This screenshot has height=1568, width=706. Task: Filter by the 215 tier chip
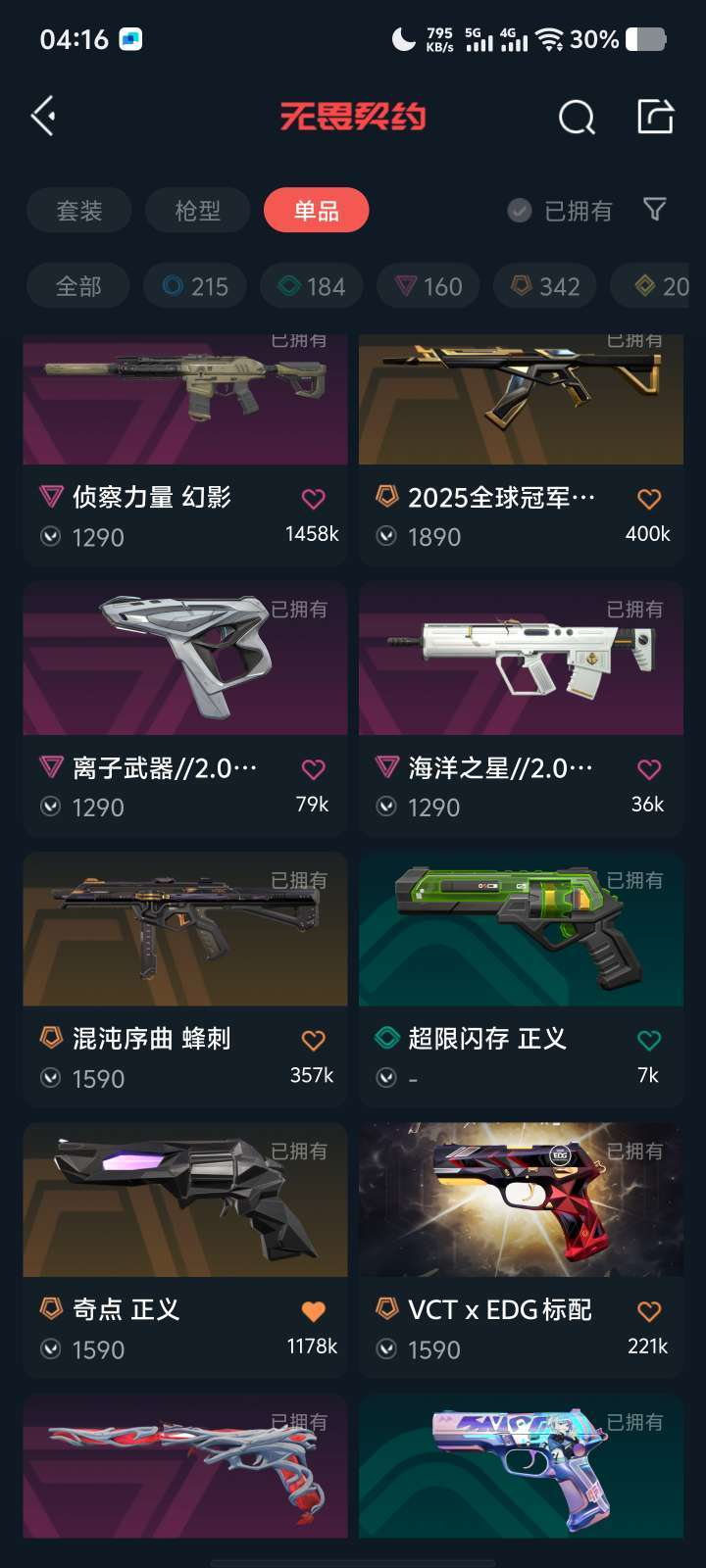click(195, 286)
